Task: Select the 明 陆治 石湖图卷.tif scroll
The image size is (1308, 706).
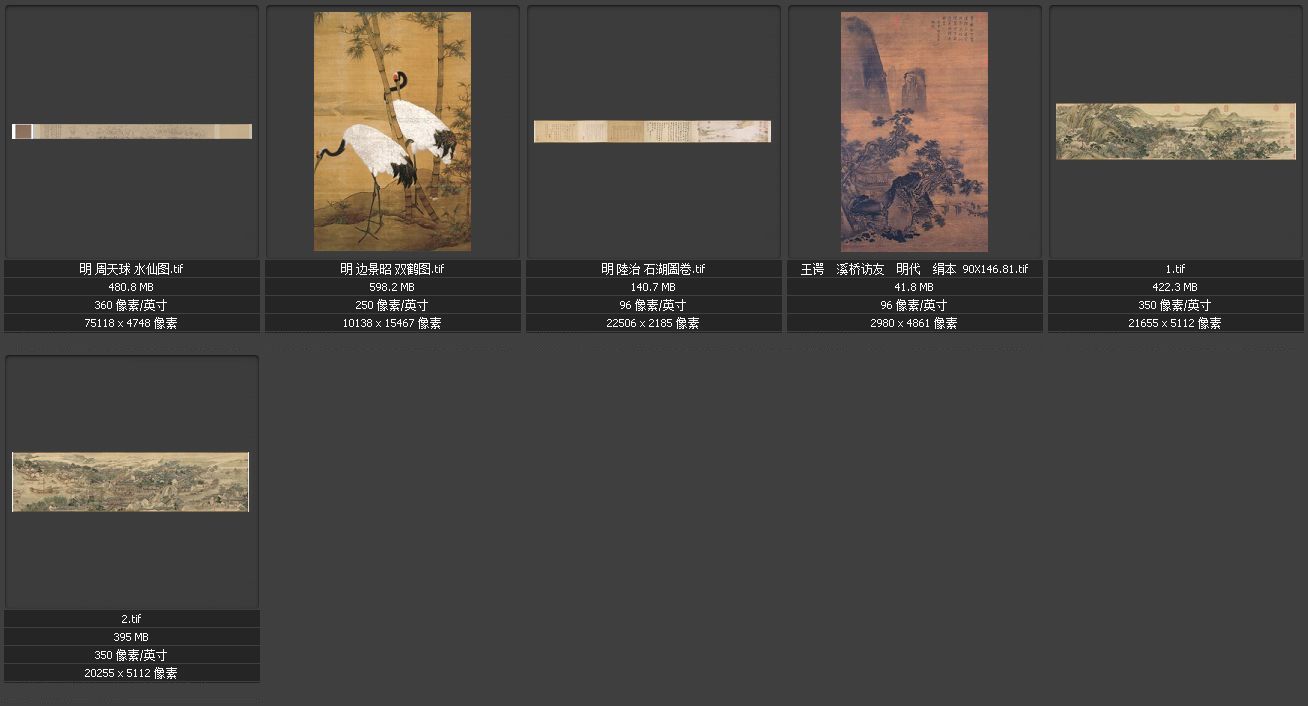Action: pyautogui.click(x=652, y=131)
